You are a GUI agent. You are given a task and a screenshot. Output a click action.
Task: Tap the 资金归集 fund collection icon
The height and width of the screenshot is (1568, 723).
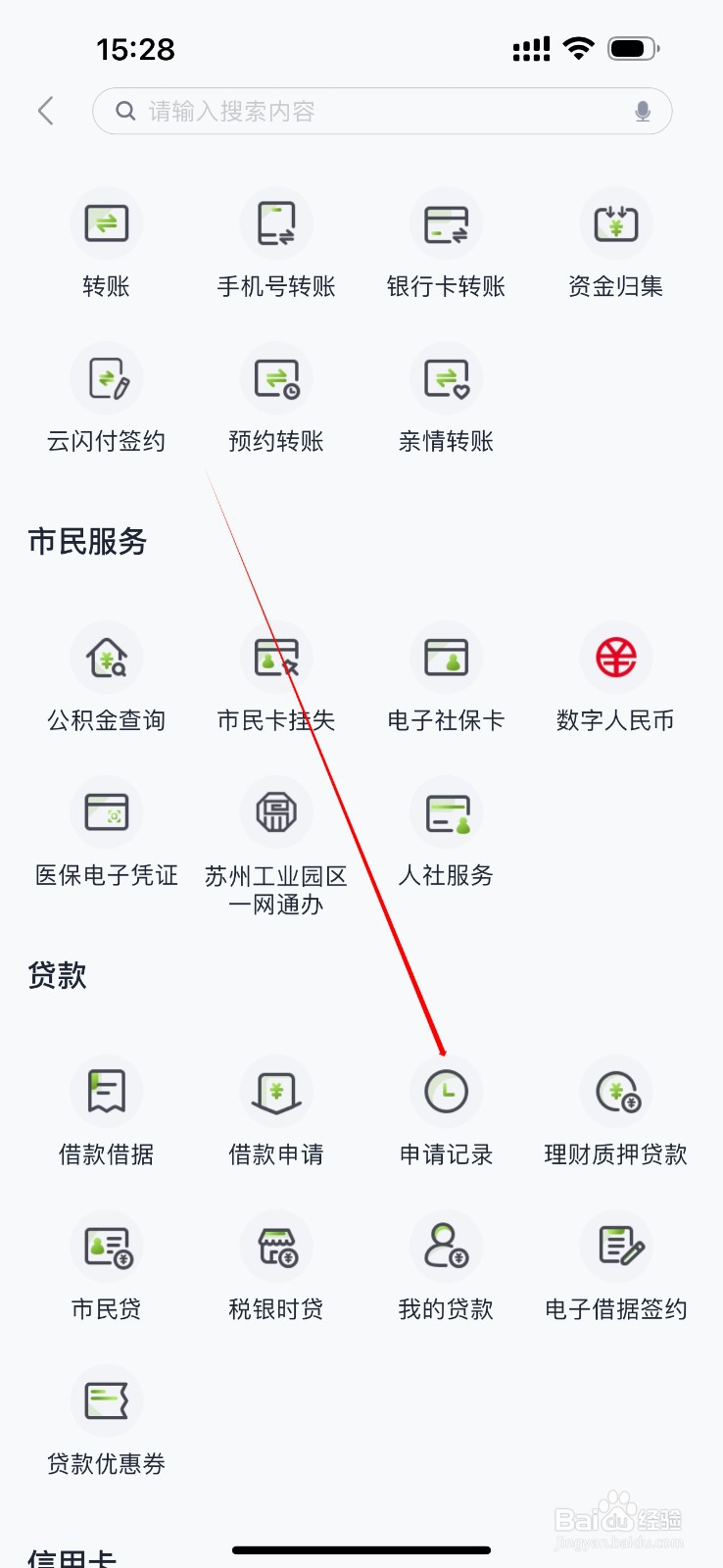point(615,223)
